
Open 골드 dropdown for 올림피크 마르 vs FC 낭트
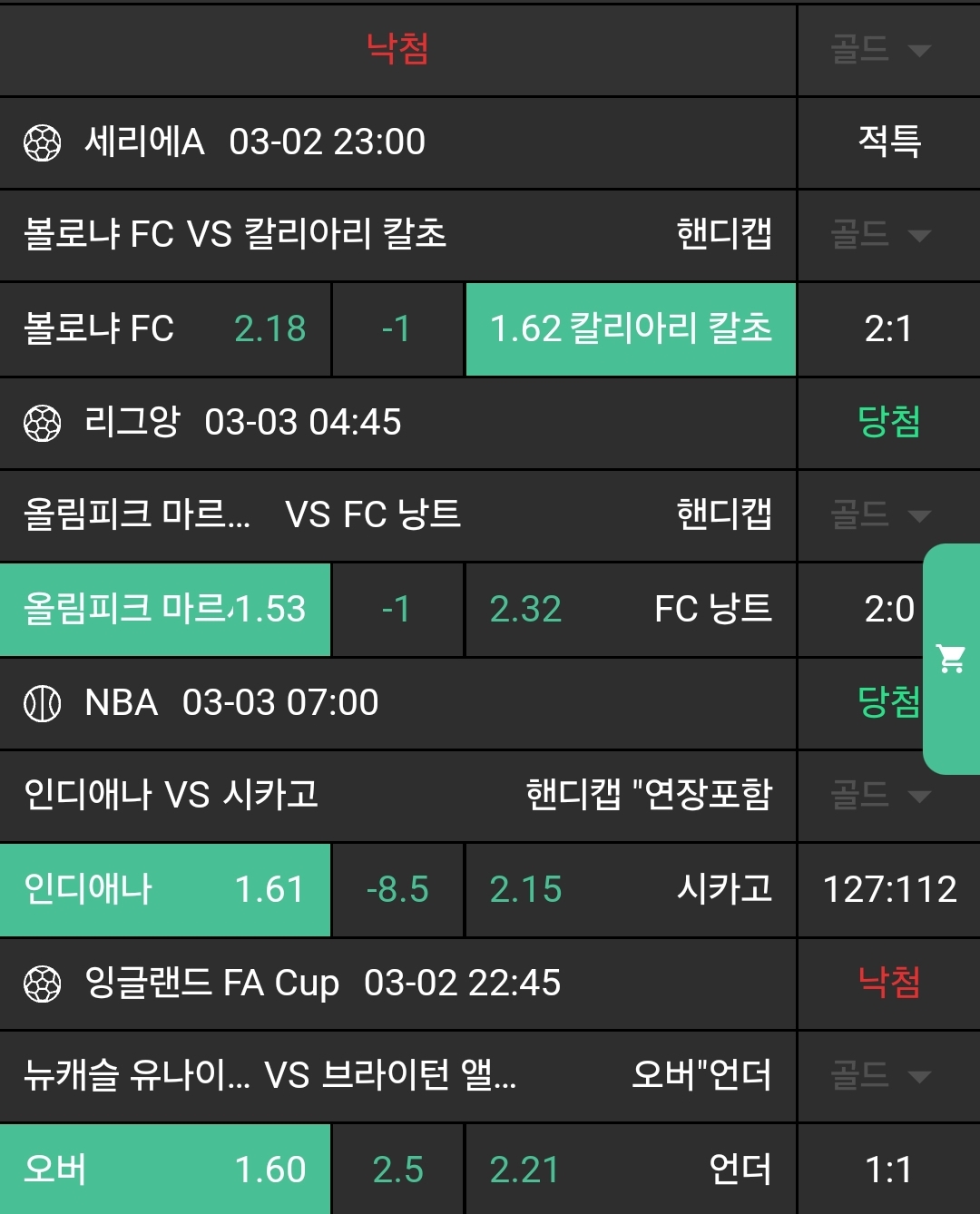tap(880, 515)
